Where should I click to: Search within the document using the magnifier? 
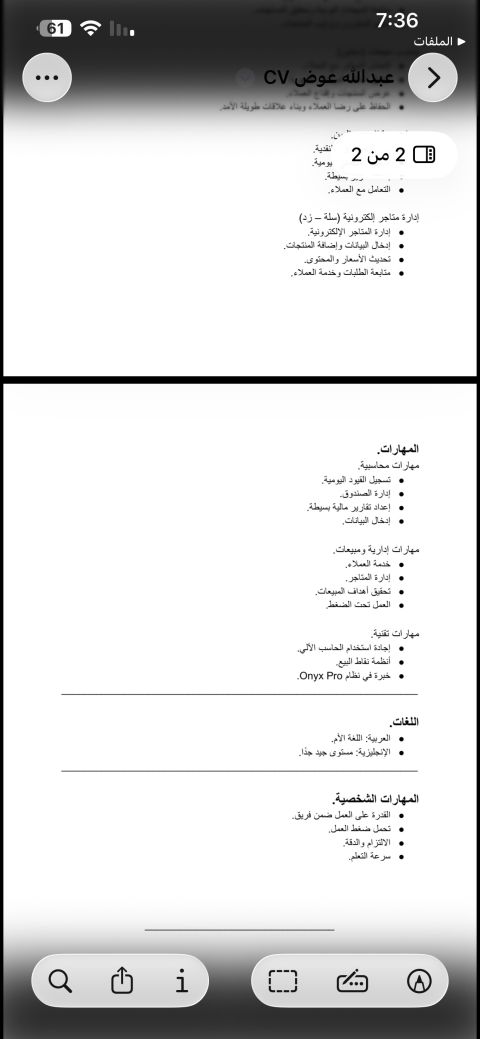tap(60, 981)
